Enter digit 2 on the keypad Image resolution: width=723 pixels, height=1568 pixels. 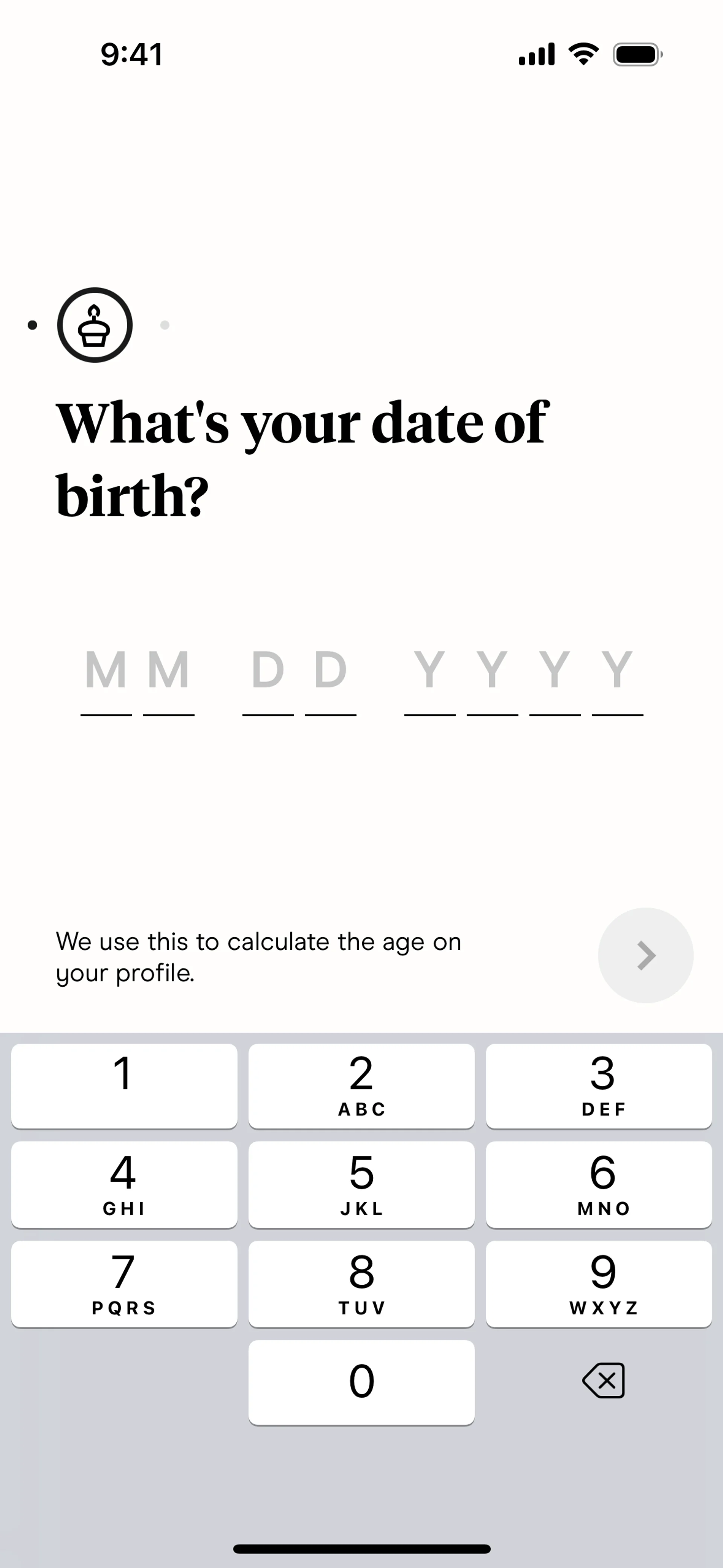(361, 1085)
